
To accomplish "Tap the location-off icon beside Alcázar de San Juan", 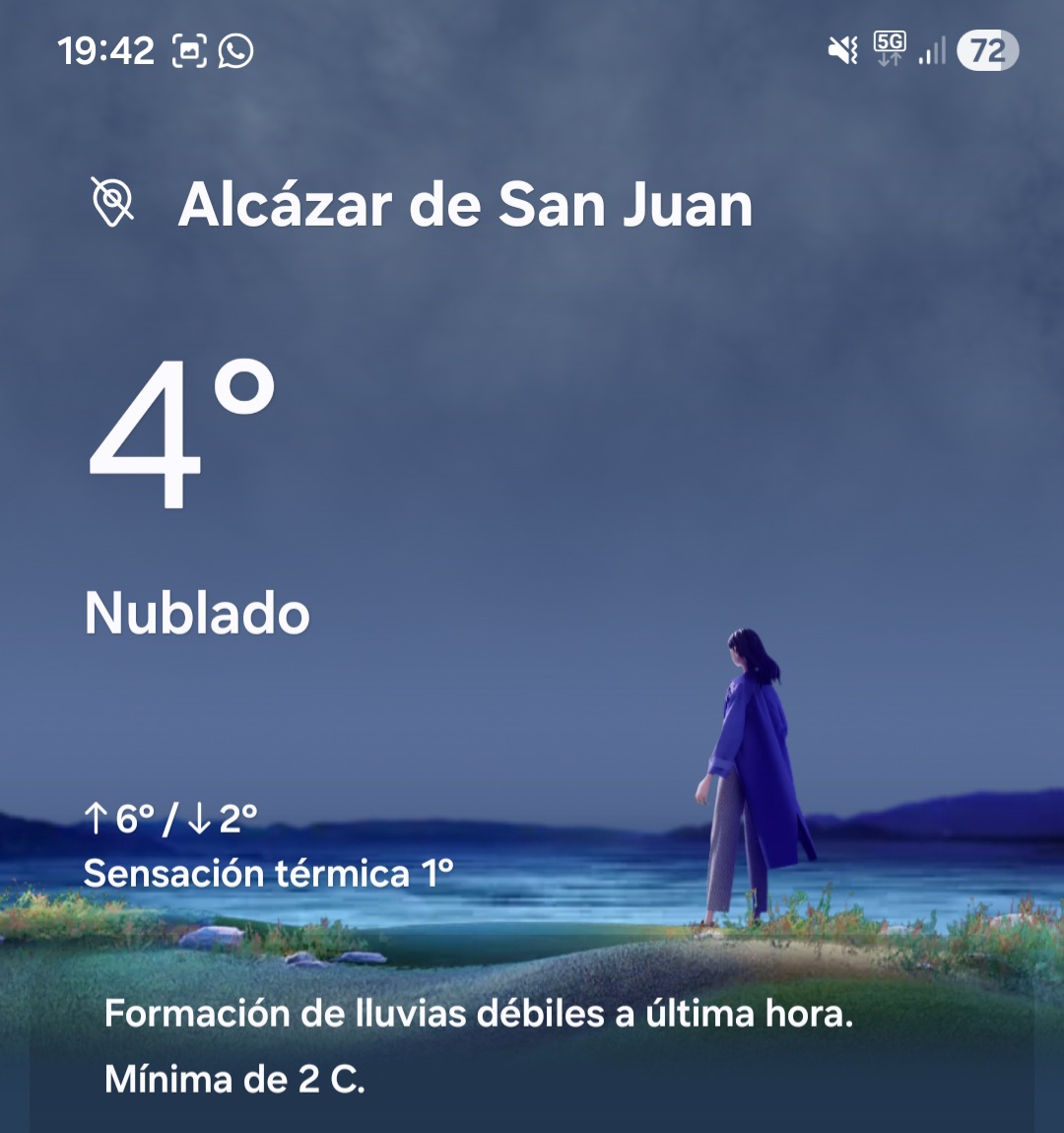I will [x=112, y=203].
